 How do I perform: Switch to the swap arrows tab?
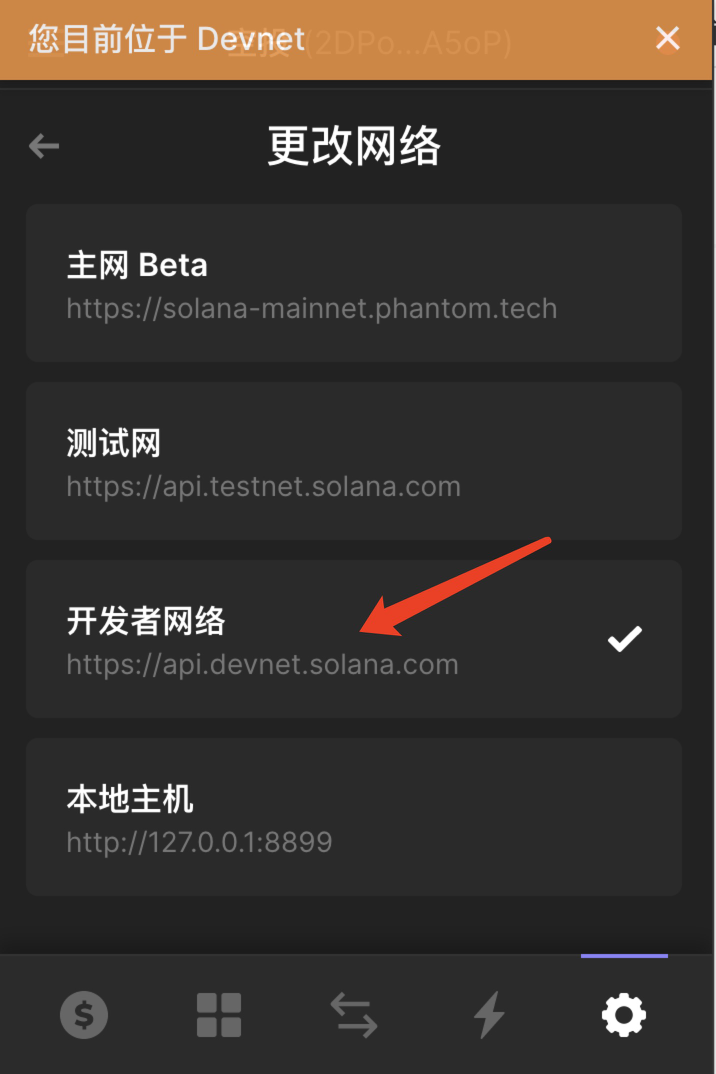point(354,1016)
